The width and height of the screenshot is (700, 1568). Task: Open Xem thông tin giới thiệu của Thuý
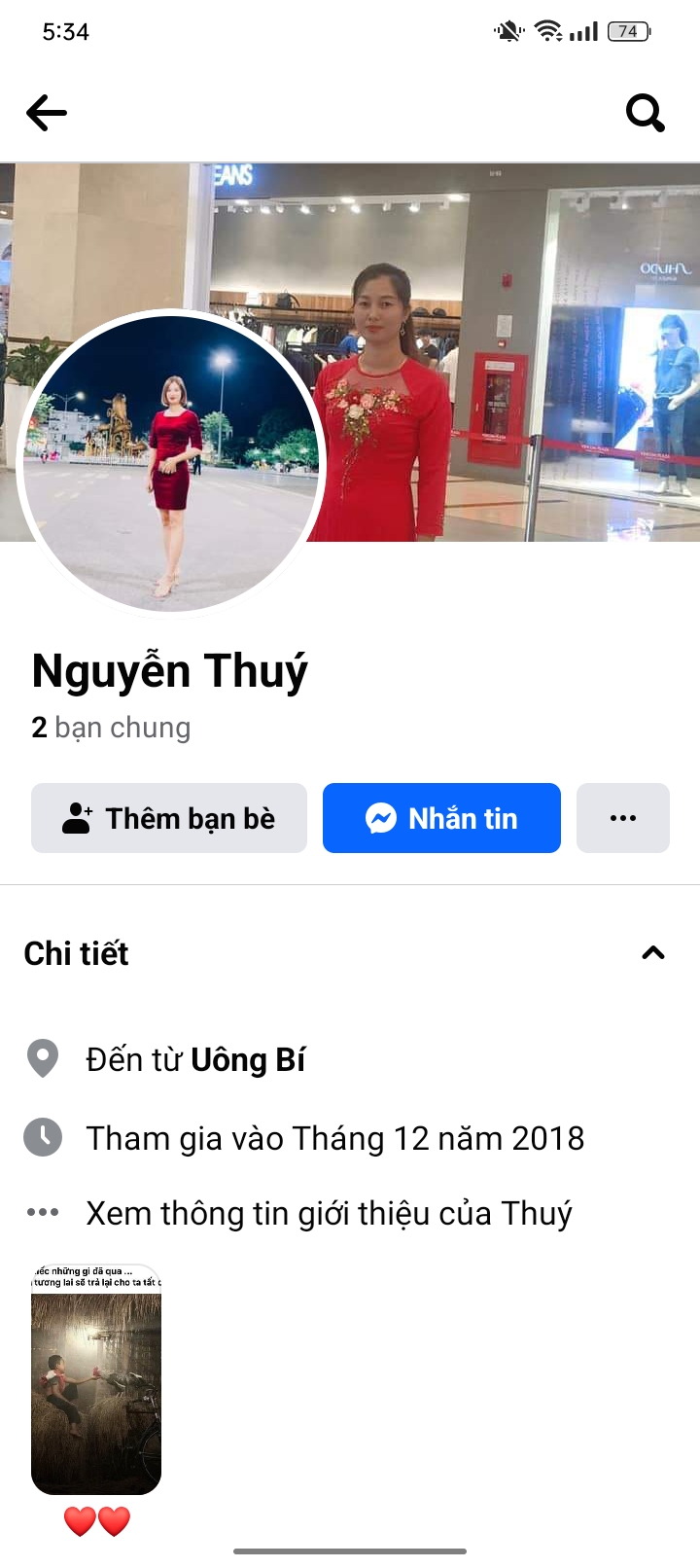[x=329, y=1214]
